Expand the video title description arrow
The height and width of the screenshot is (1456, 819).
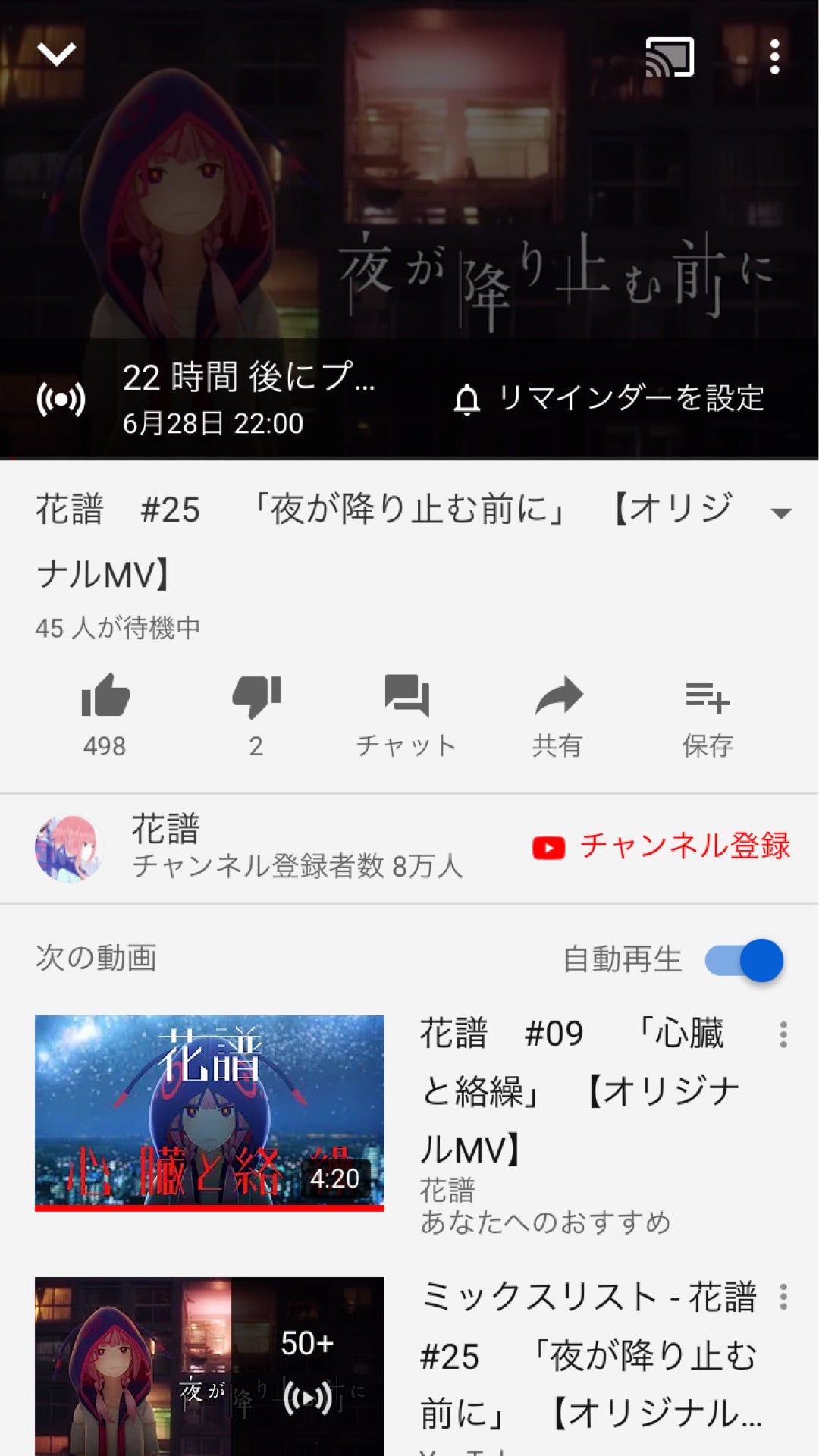coord(783,512)
